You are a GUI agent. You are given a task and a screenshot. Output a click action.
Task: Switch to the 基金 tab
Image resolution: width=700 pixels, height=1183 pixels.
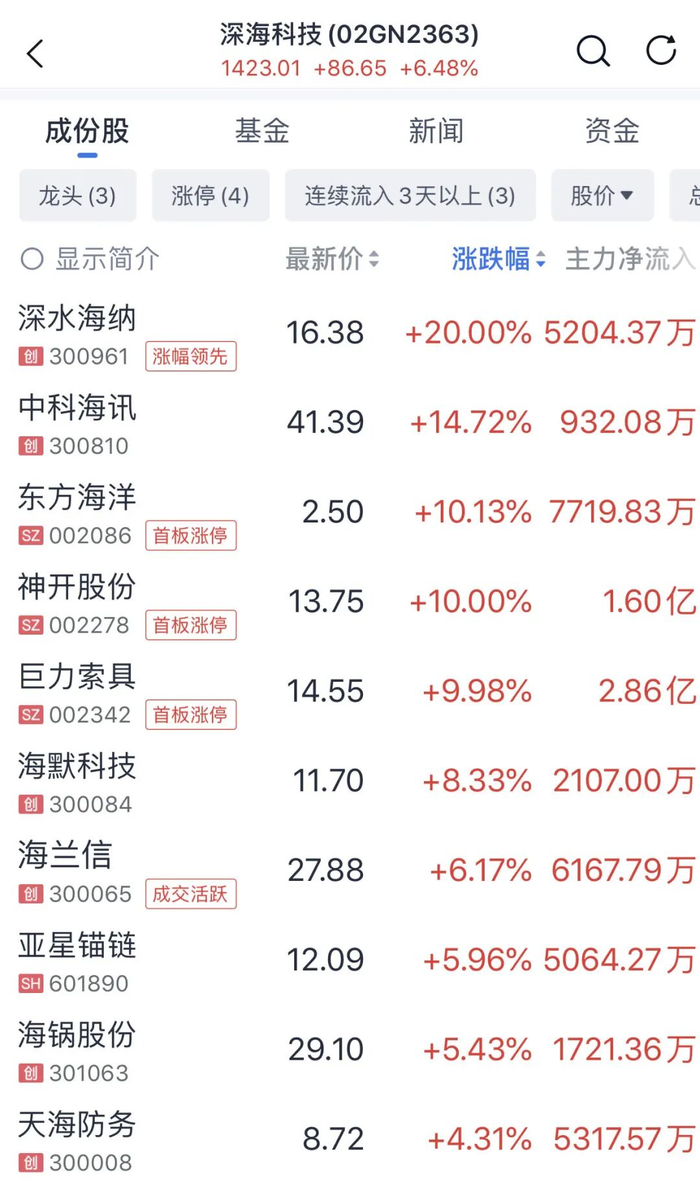pyautogui.click(x=262, y=131)
